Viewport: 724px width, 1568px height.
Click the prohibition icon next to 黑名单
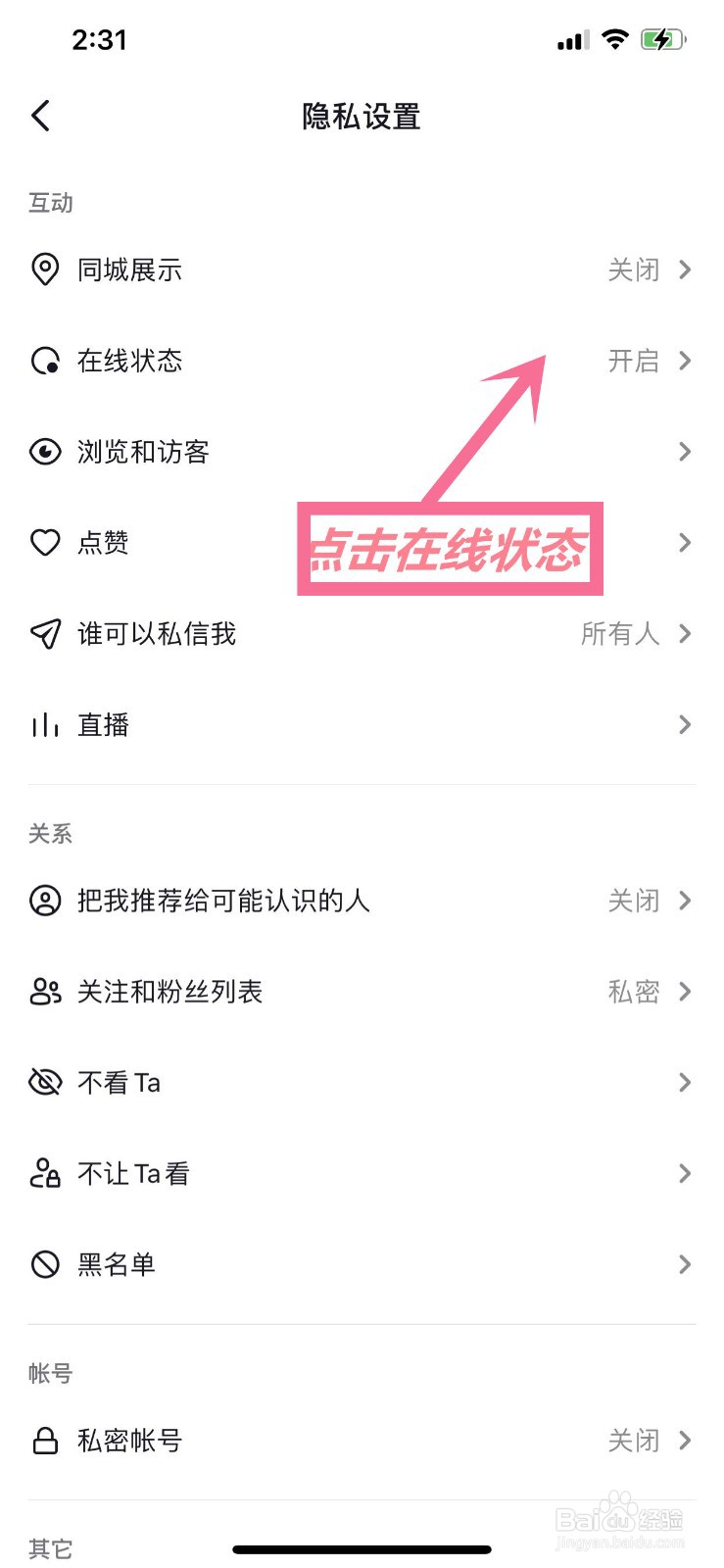coord(45,1264)
